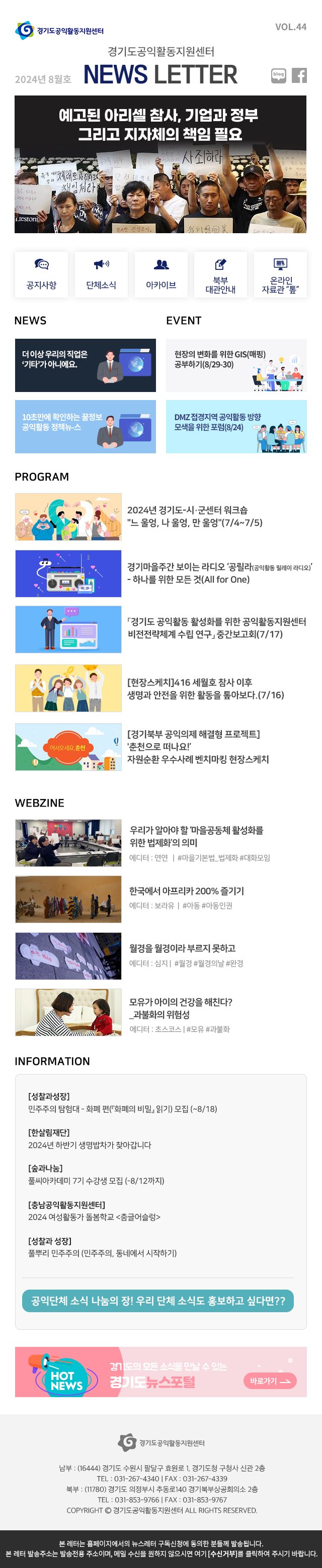Open 북부 대관안내
The height and width of the screenshot is (1568, 322).
coord(220,274)
